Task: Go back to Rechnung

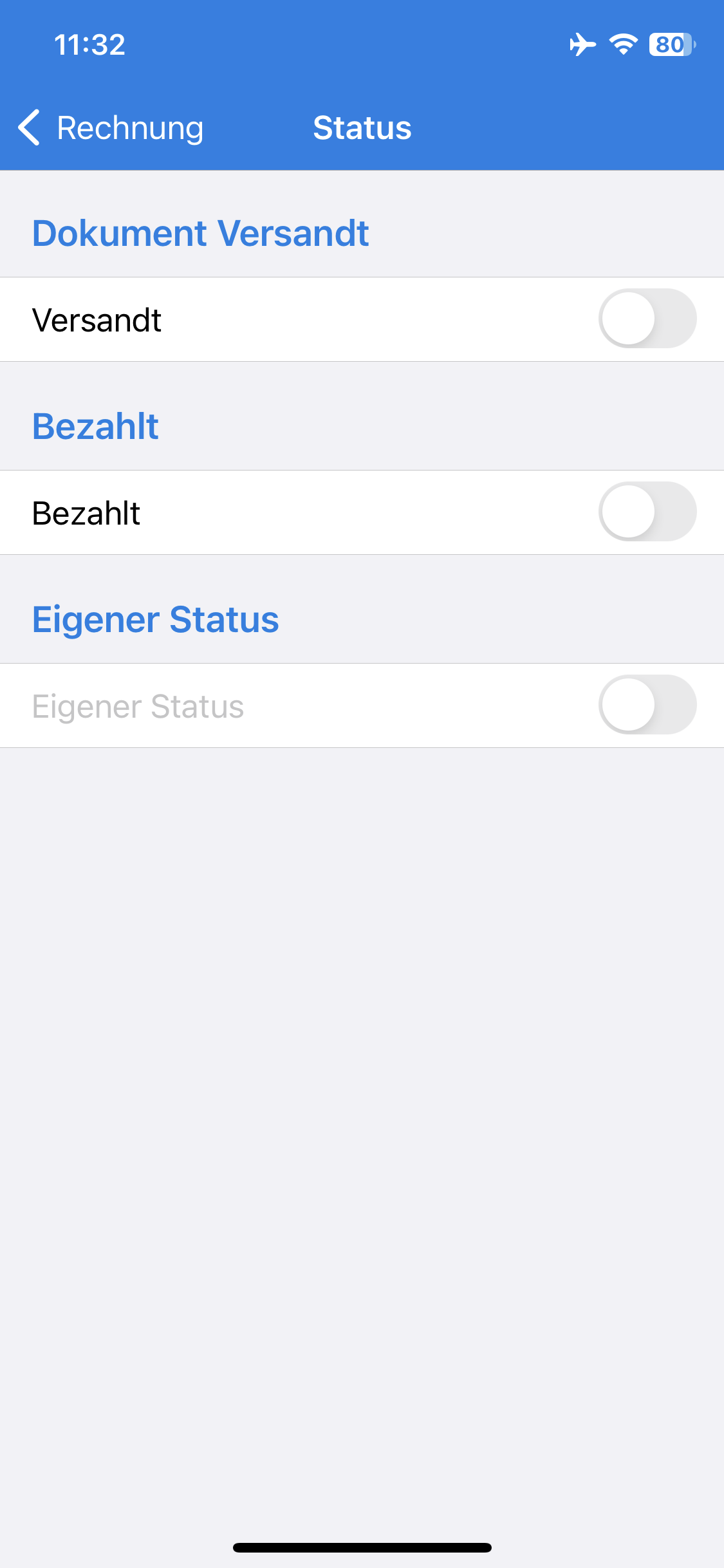Action: click(111, 127)
